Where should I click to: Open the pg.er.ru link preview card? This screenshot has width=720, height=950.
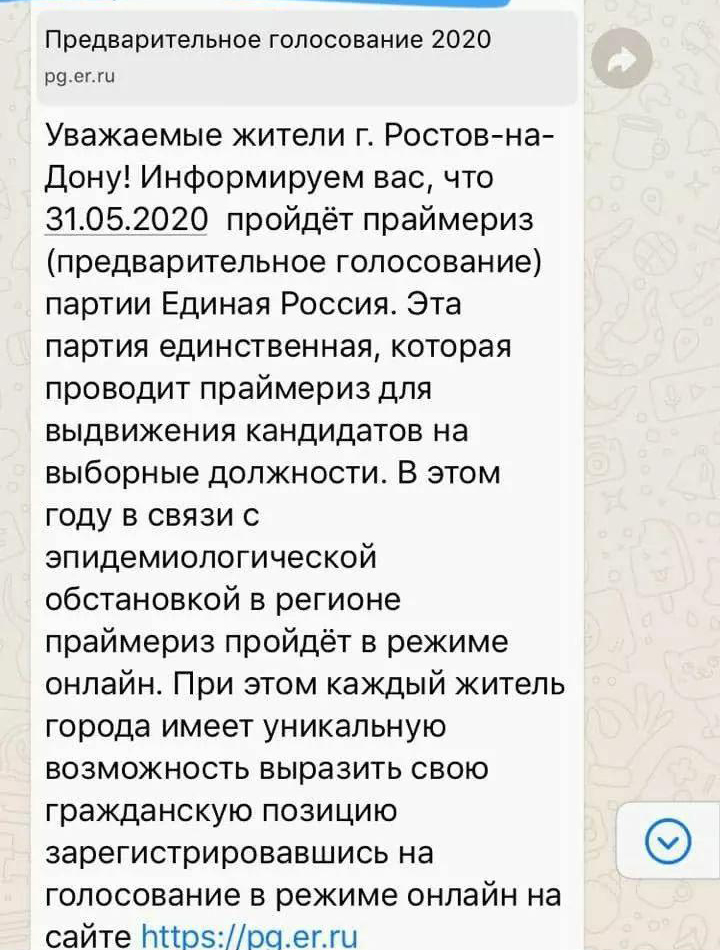[x=300, y=56]
